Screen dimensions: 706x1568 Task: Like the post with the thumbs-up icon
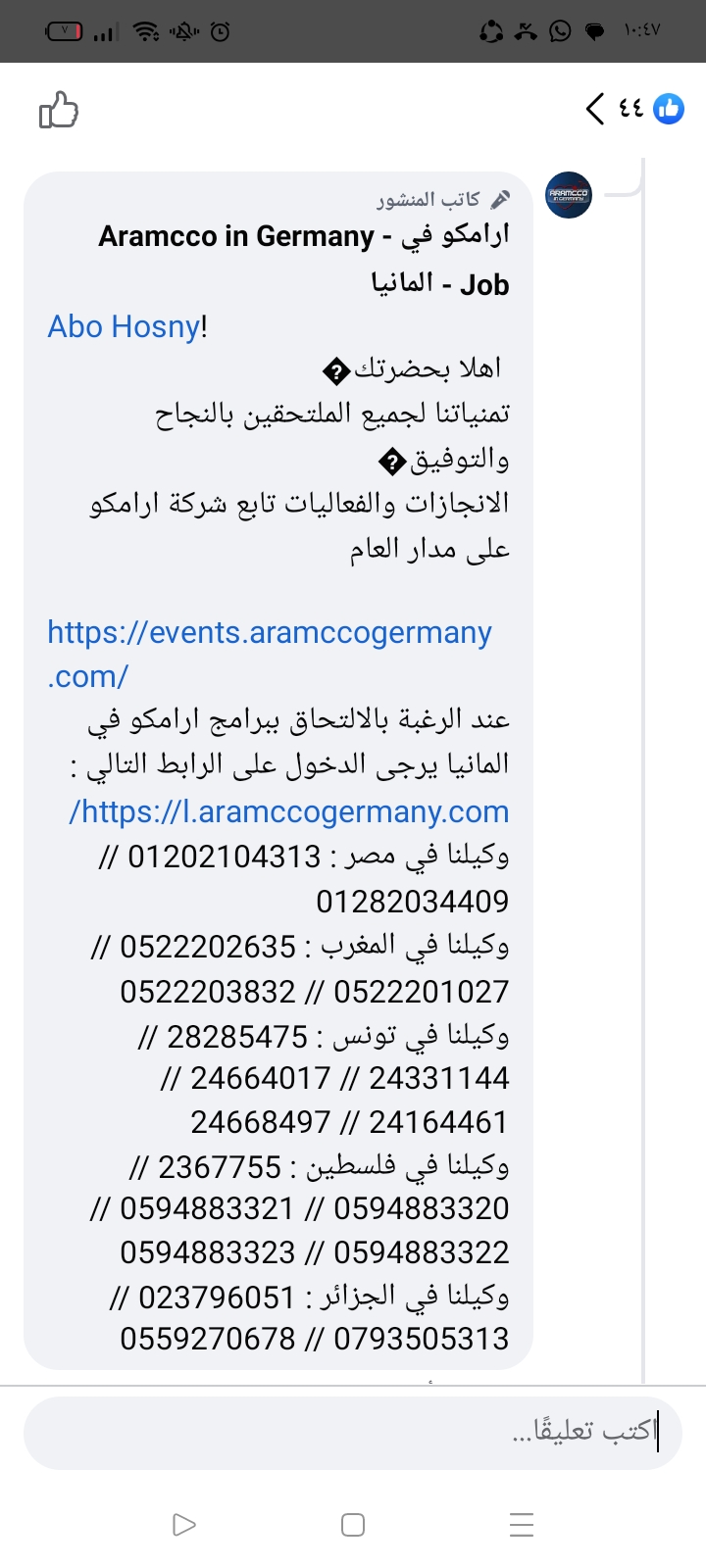59,110
